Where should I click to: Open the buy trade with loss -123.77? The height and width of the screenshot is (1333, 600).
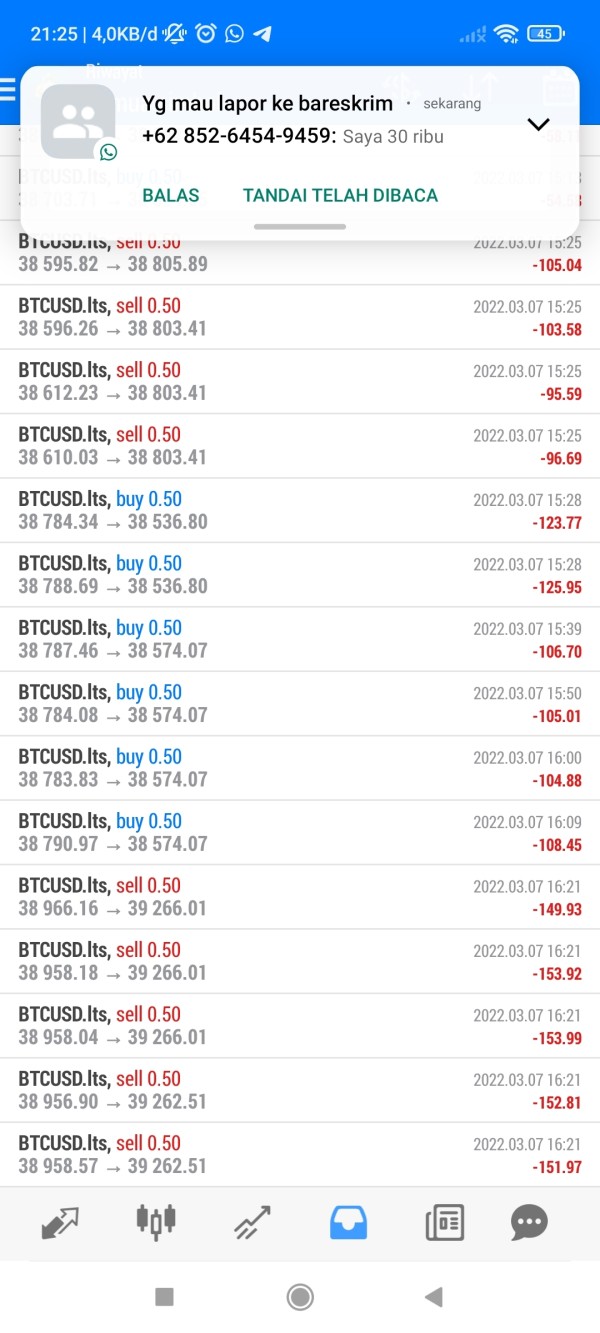300,510
